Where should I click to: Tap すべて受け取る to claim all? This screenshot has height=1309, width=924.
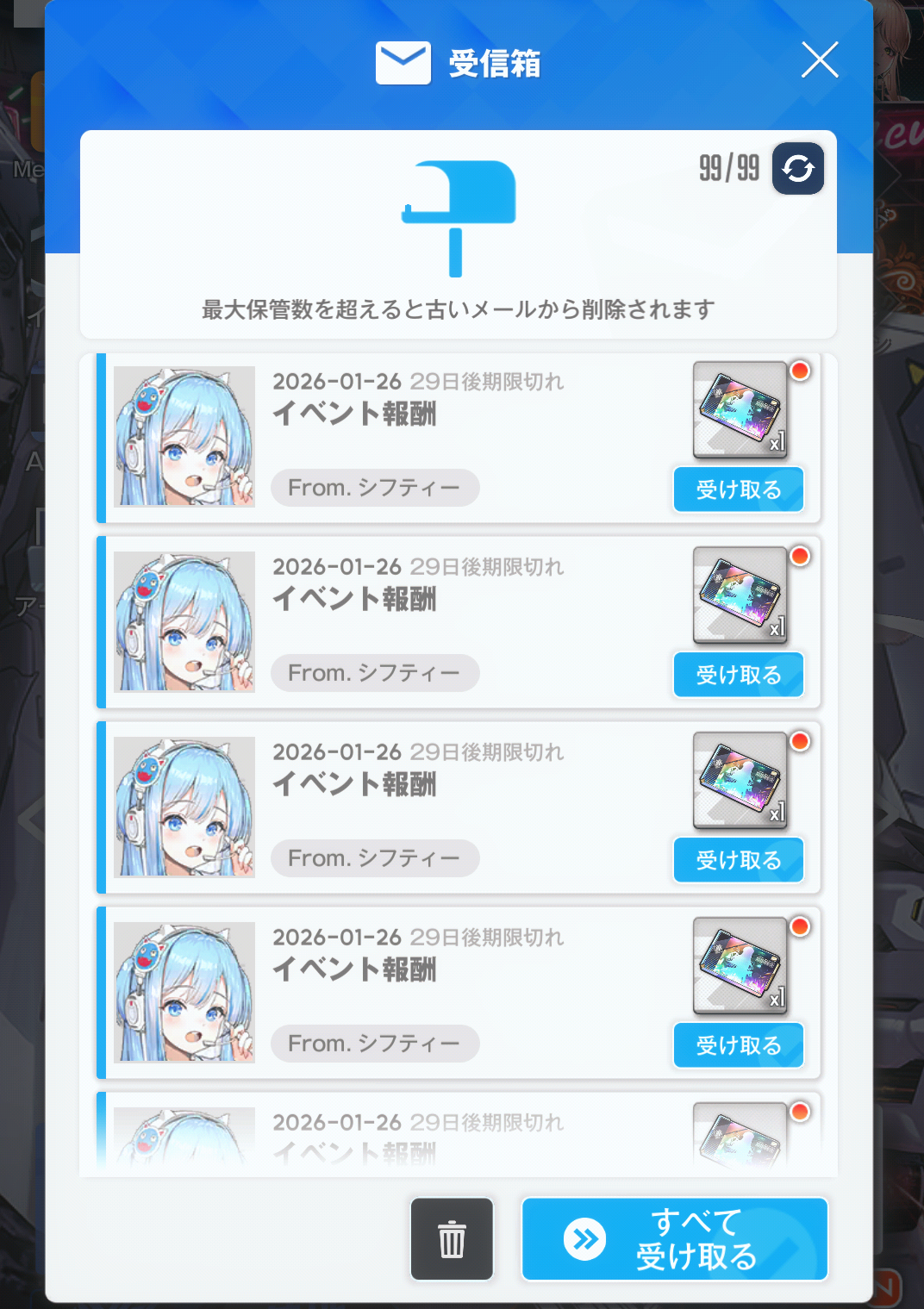(x=674, y=1239)
